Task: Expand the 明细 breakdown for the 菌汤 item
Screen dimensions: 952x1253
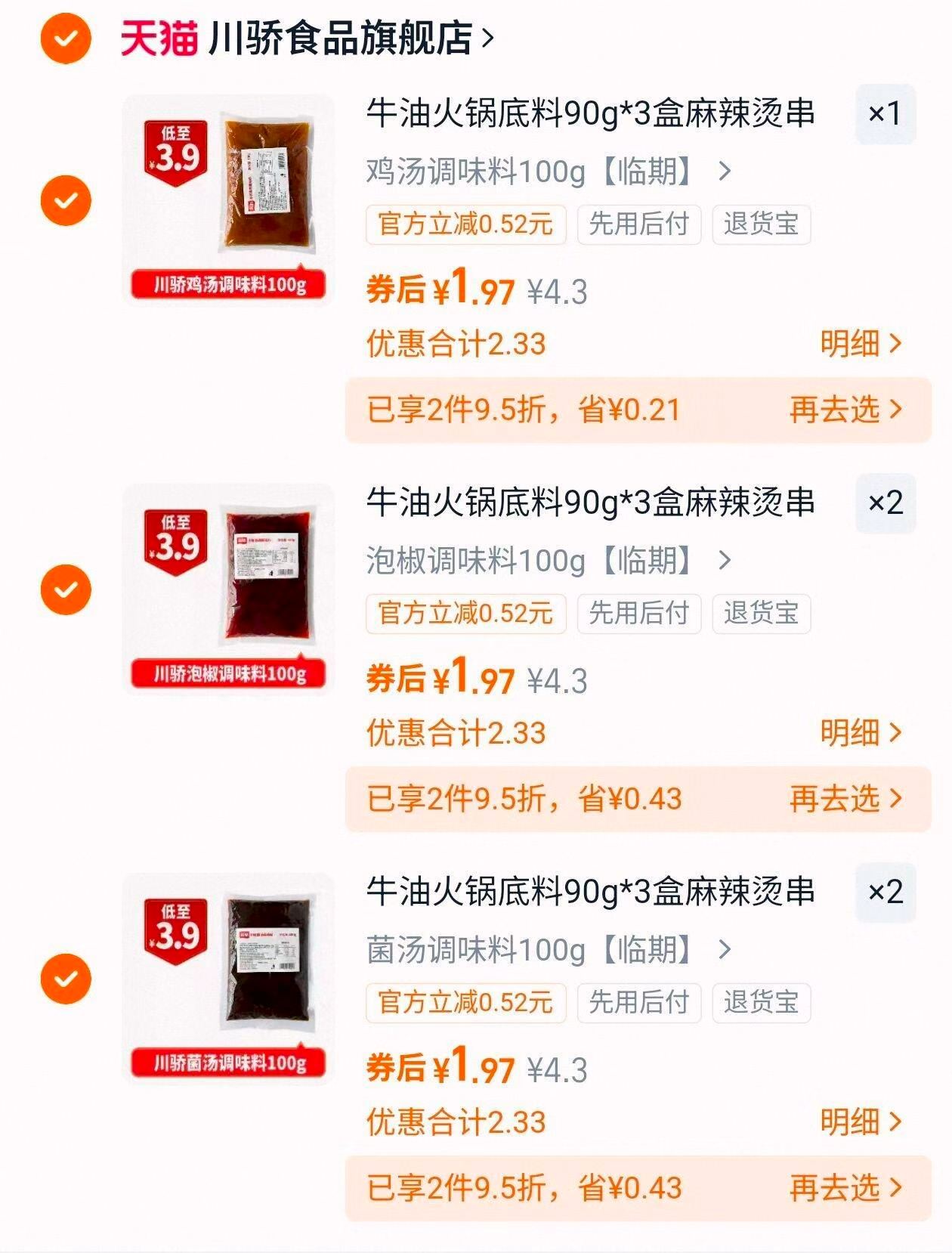Action: coord(852,1122)
